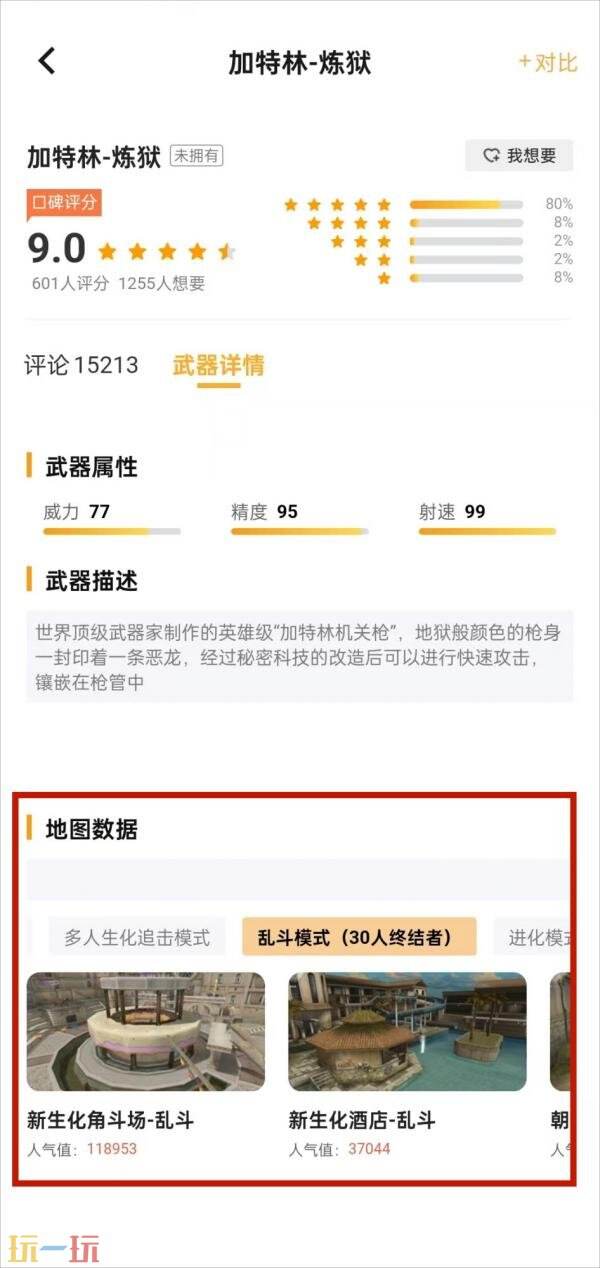Screen dimensions: 600x1268
Task: Select the 多人生化追击模式 chip
Action: [137, 937]
